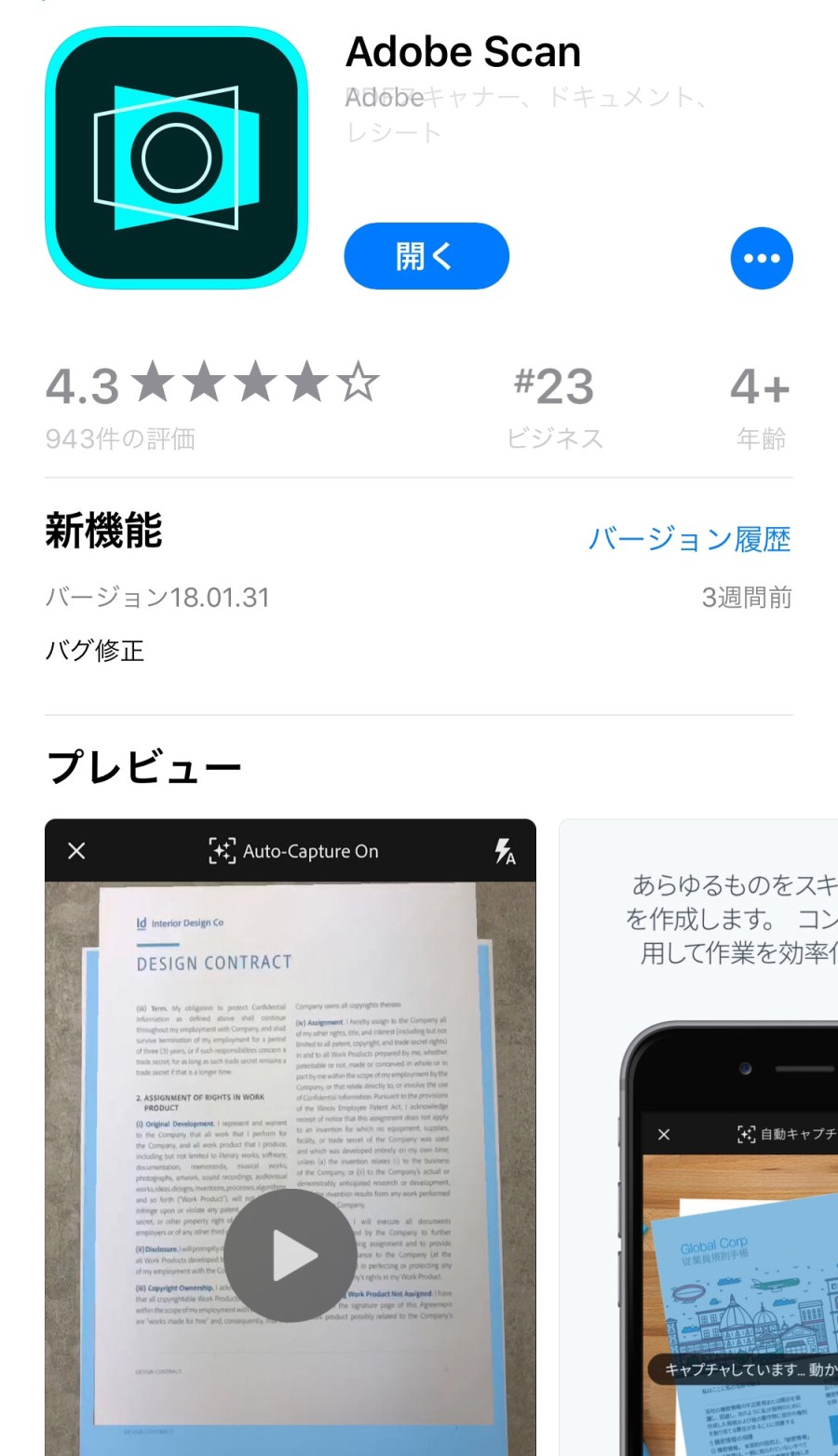Open the more options ellipsis button
838x1456 pixels.
(x=762, y=258)
